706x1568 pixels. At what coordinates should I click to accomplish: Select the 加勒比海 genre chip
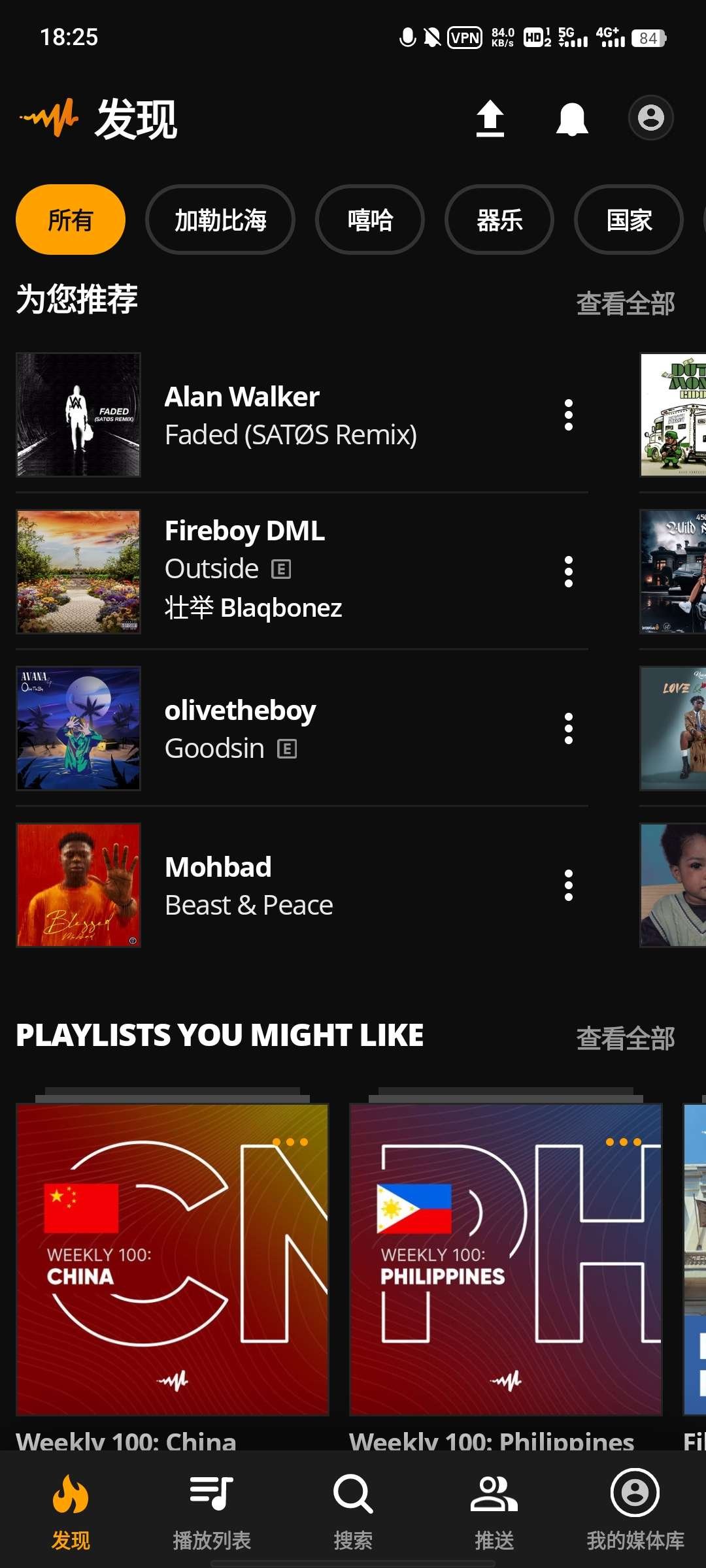click(x=220, y=220)
